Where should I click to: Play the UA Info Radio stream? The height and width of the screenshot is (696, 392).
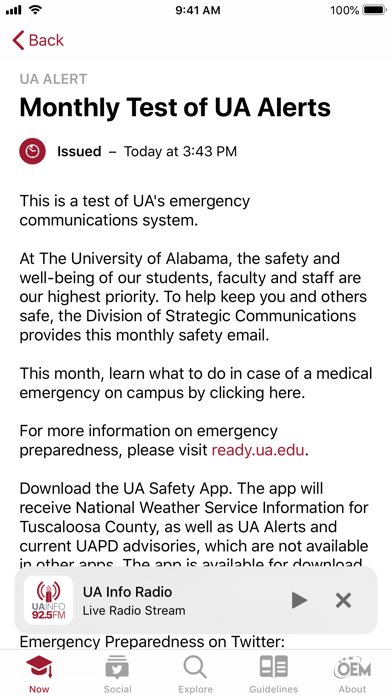click(299, 600)
